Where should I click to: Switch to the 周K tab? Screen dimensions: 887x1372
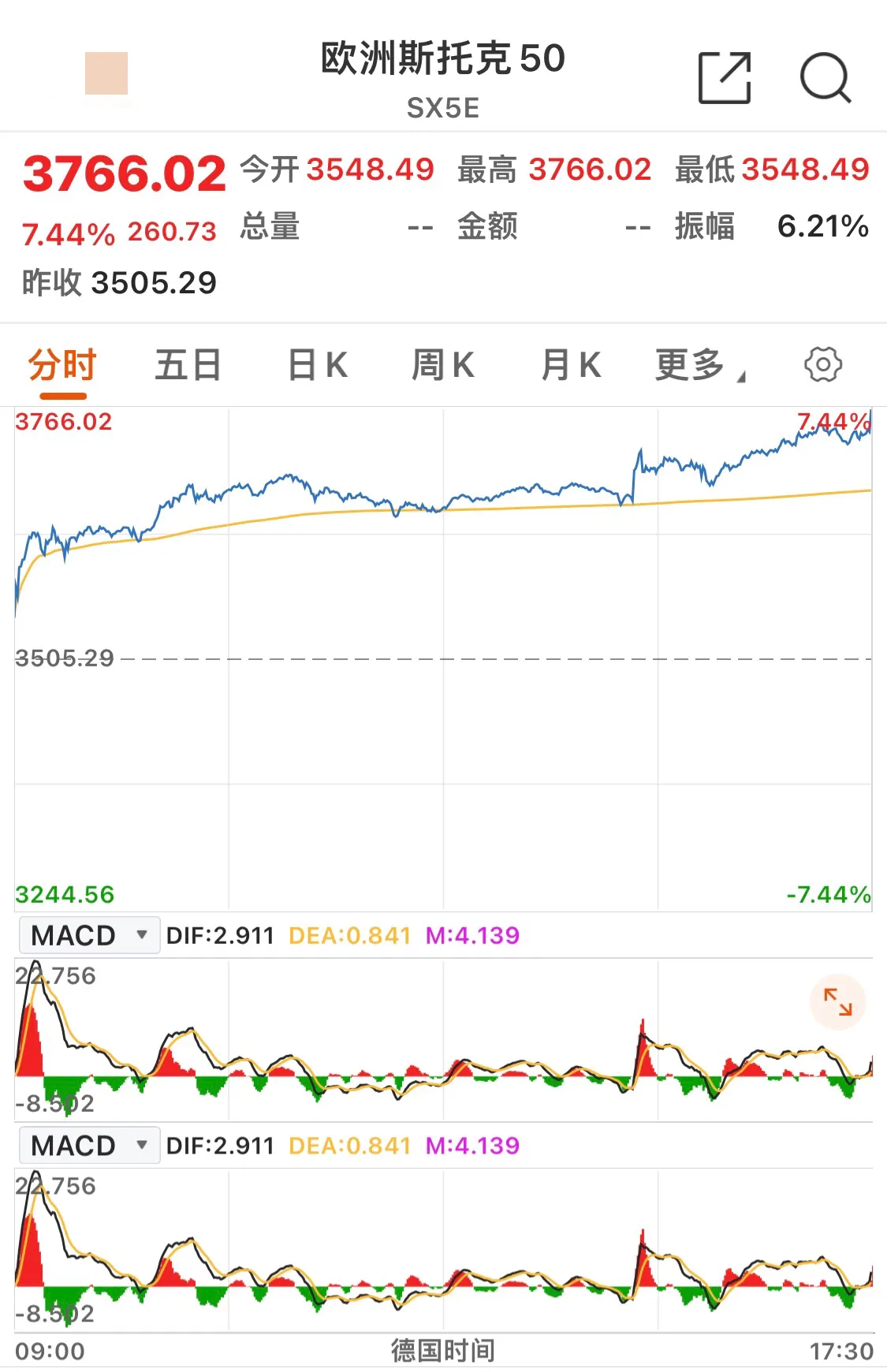442,366
